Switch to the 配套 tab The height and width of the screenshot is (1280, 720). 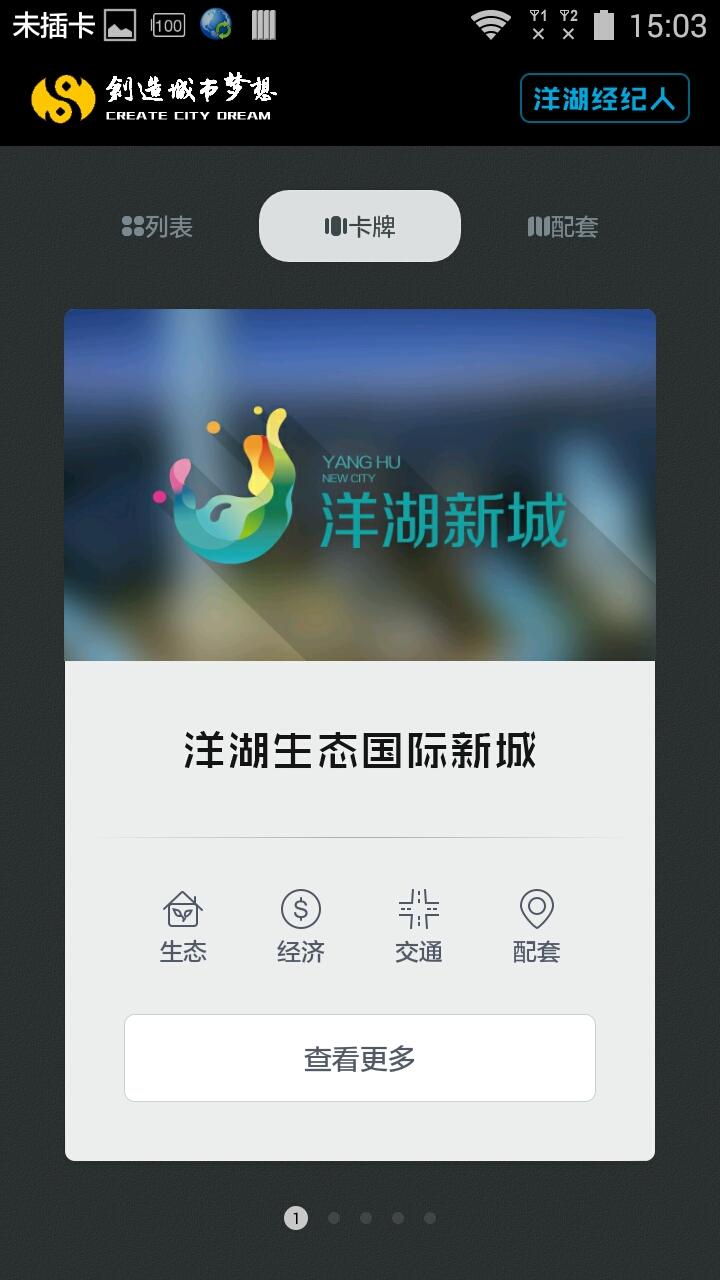[563, 227]
